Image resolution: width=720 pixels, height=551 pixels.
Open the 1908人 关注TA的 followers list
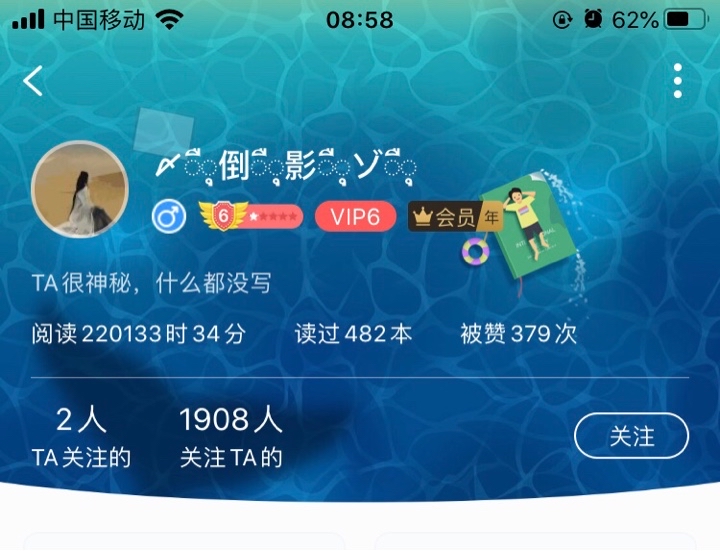click(231, 438)
